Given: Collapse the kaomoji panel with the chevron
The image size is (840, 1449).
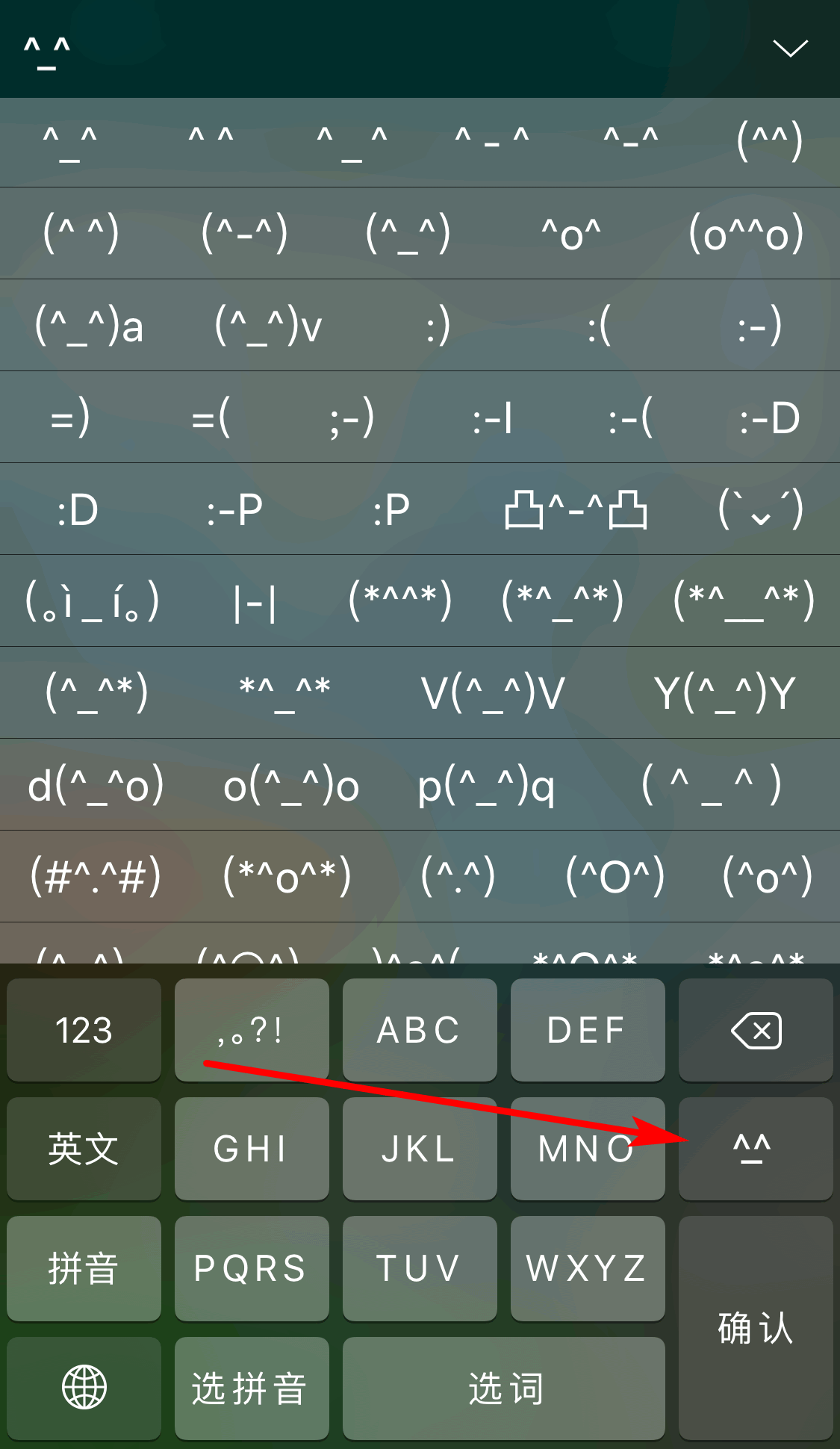Looking at the screenshot, I should click(790, 47).
